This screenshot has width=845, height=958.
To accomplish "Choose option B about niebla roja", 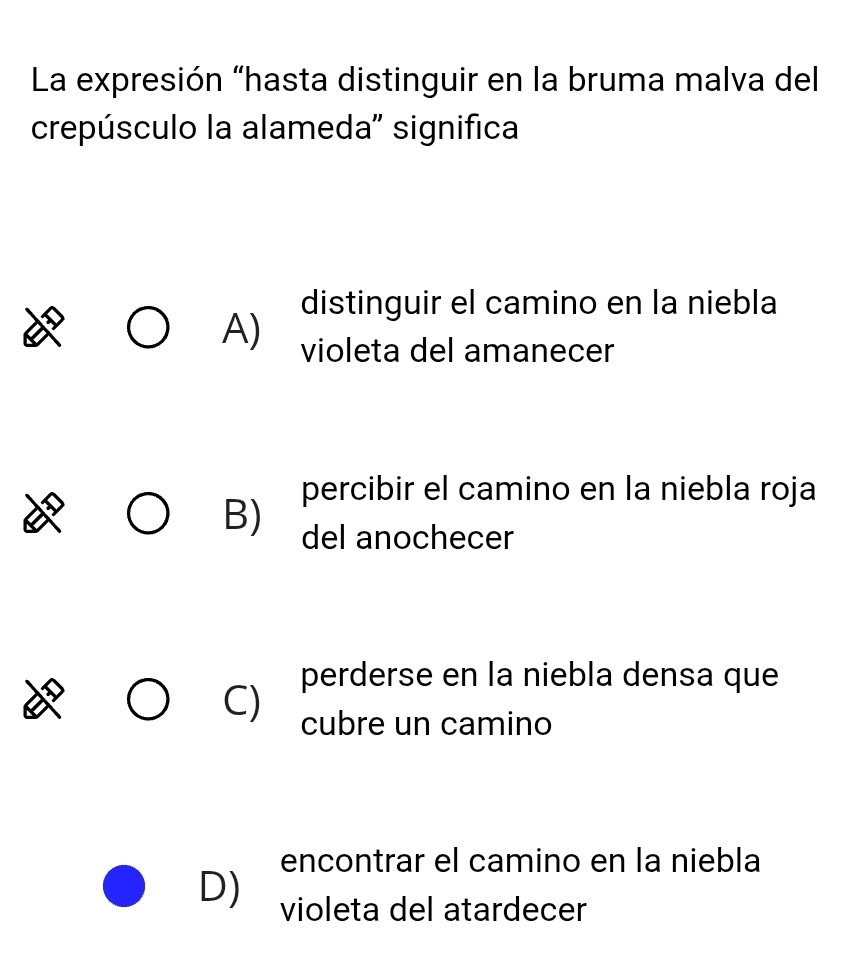I will [148, 514].
